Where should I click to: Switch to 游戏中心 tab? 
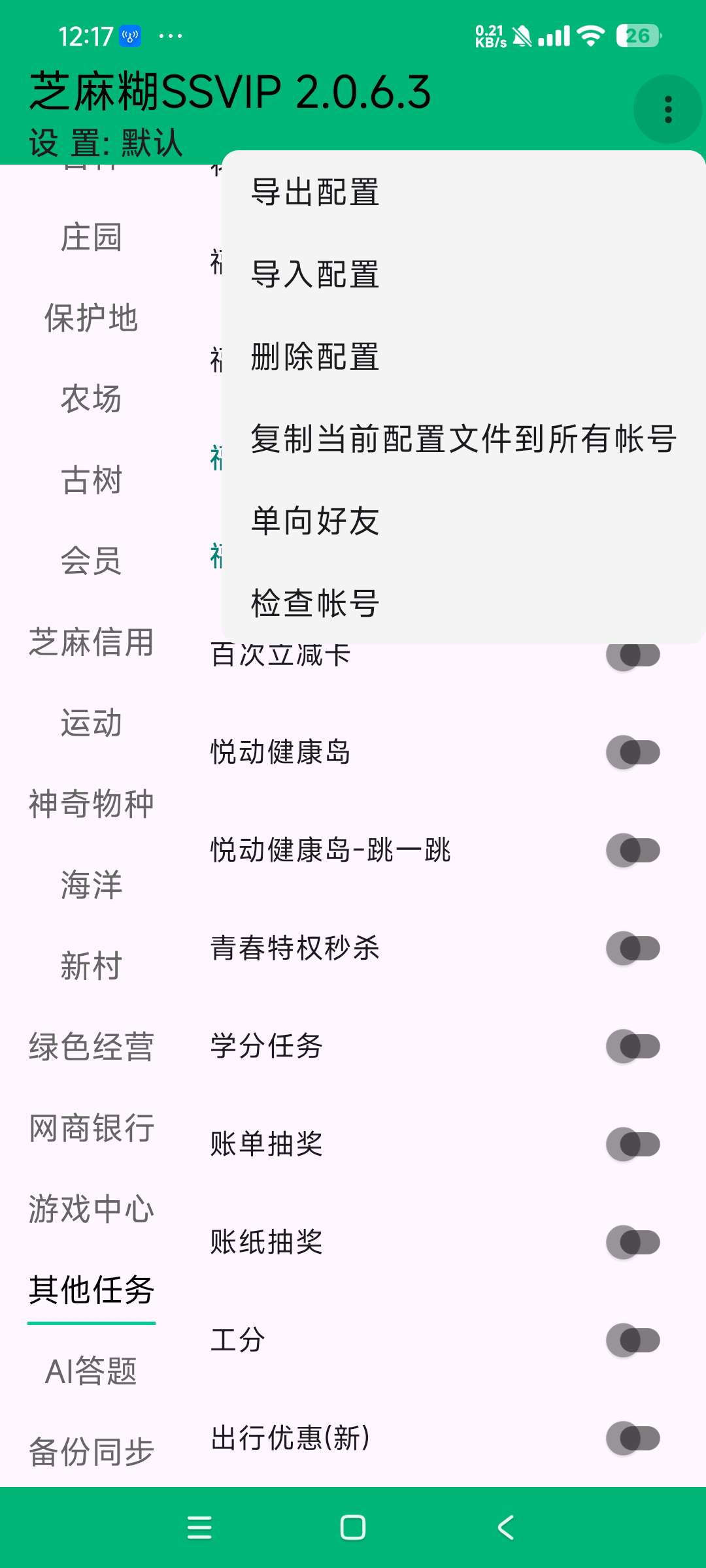point(92,1209)
